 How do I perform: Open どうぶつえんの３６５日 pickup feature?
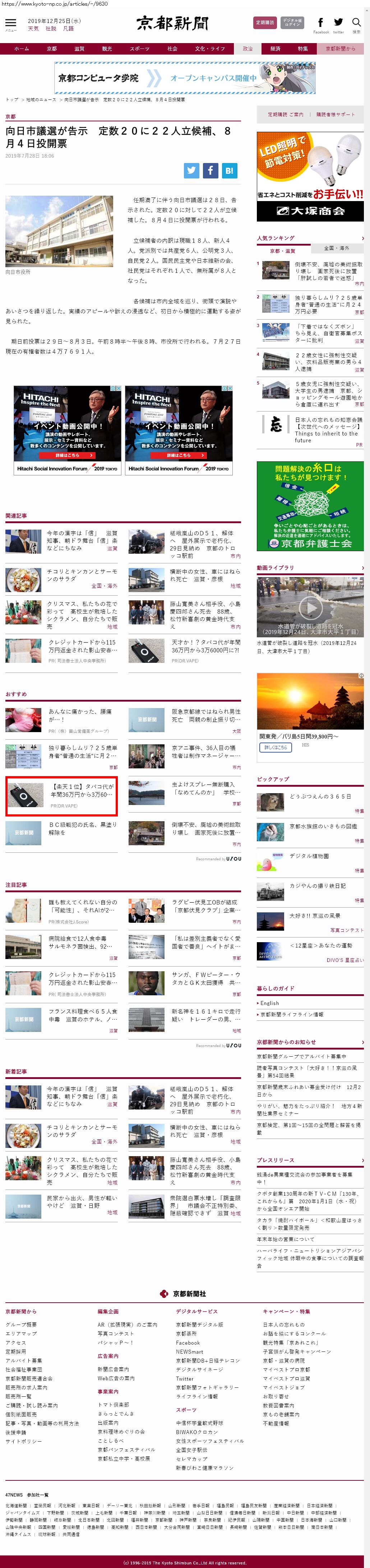(320, 796)
